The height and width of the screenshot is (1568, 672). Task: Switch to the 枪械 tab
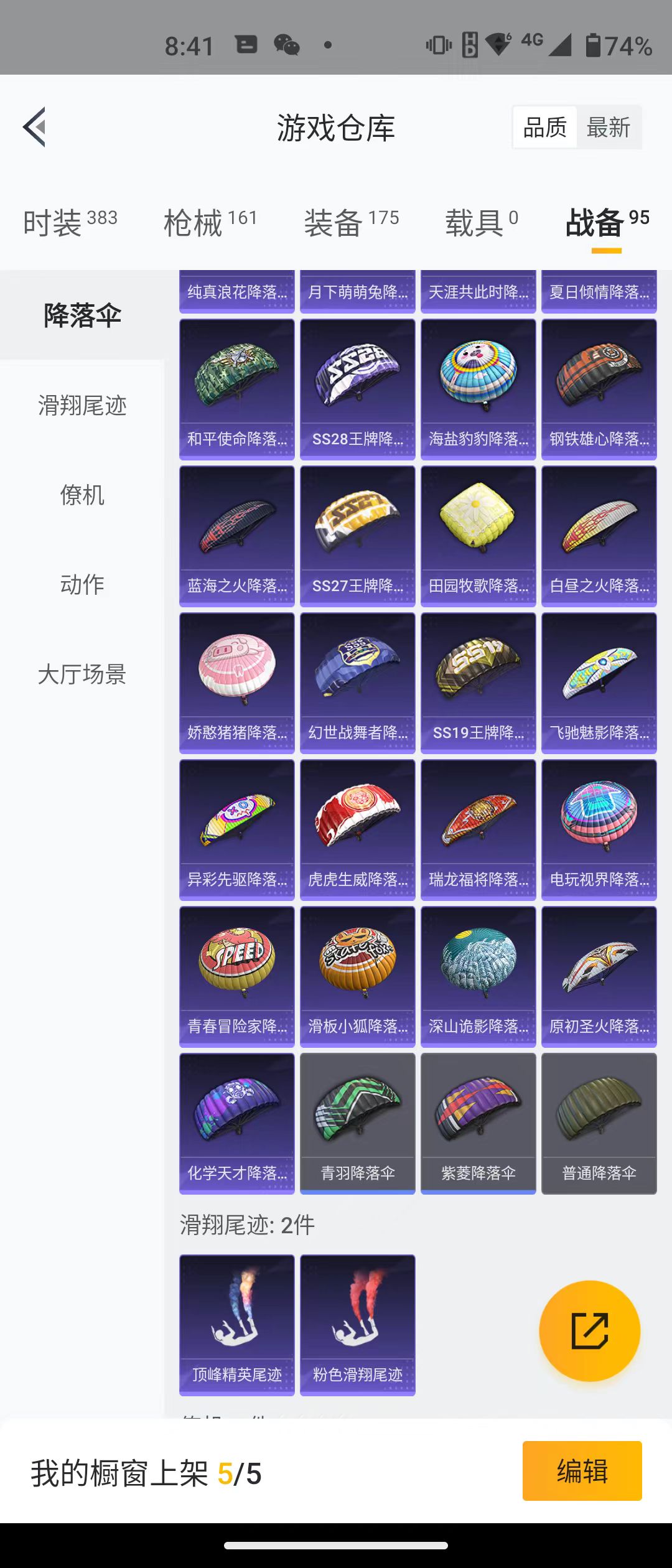210,222
